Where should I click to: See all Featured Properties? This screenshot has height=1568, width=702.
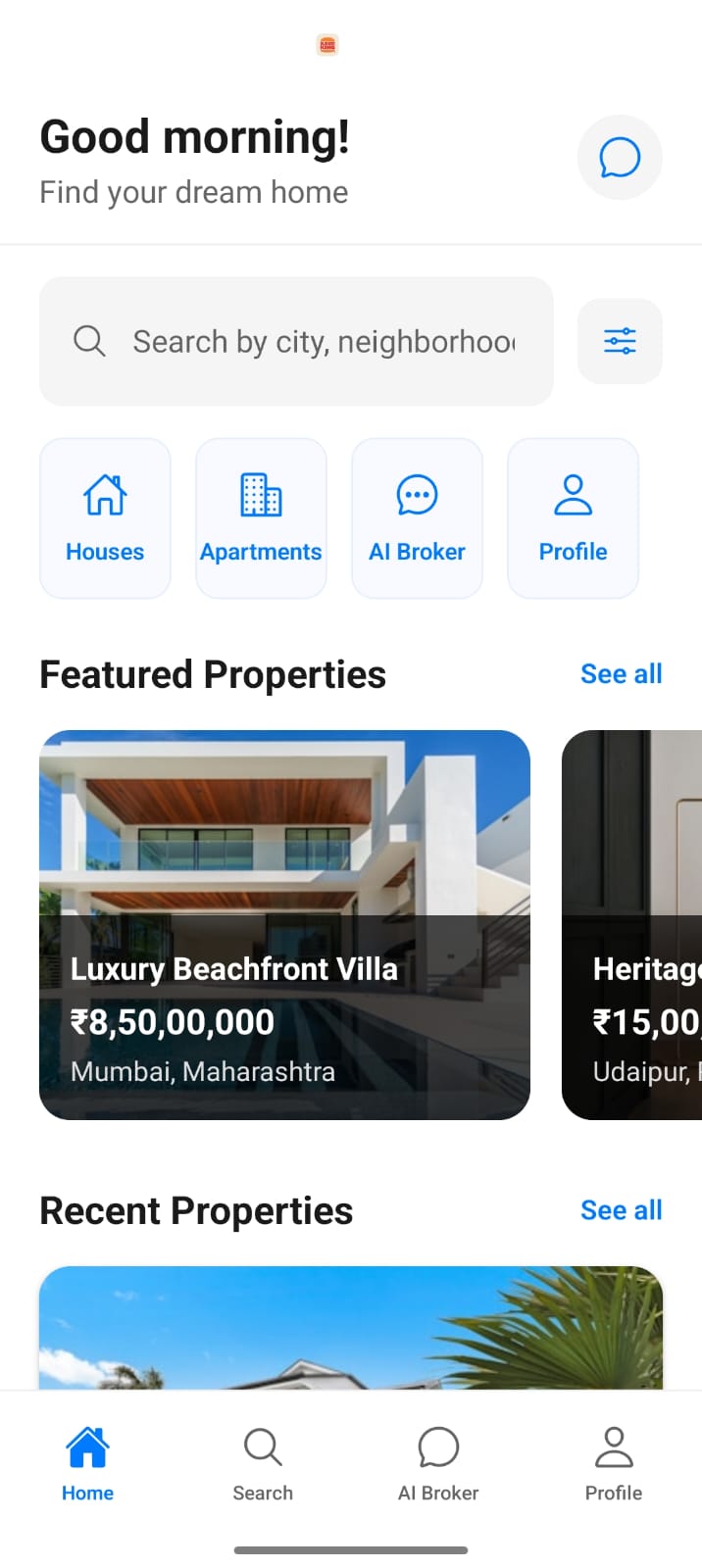click(x=621, y=674)
